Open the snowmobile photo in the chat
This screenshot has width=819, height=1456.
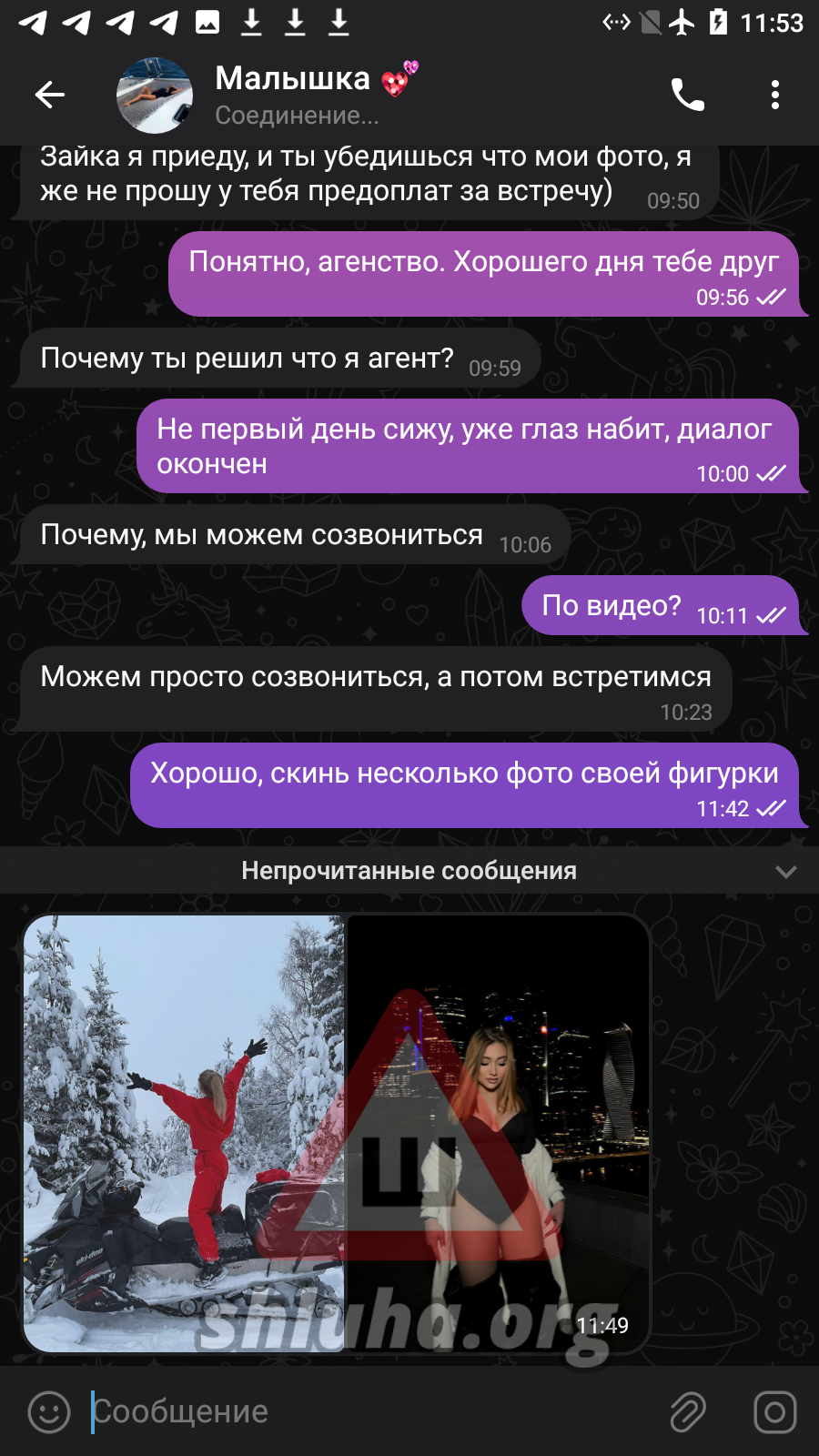click(184, 1133)
